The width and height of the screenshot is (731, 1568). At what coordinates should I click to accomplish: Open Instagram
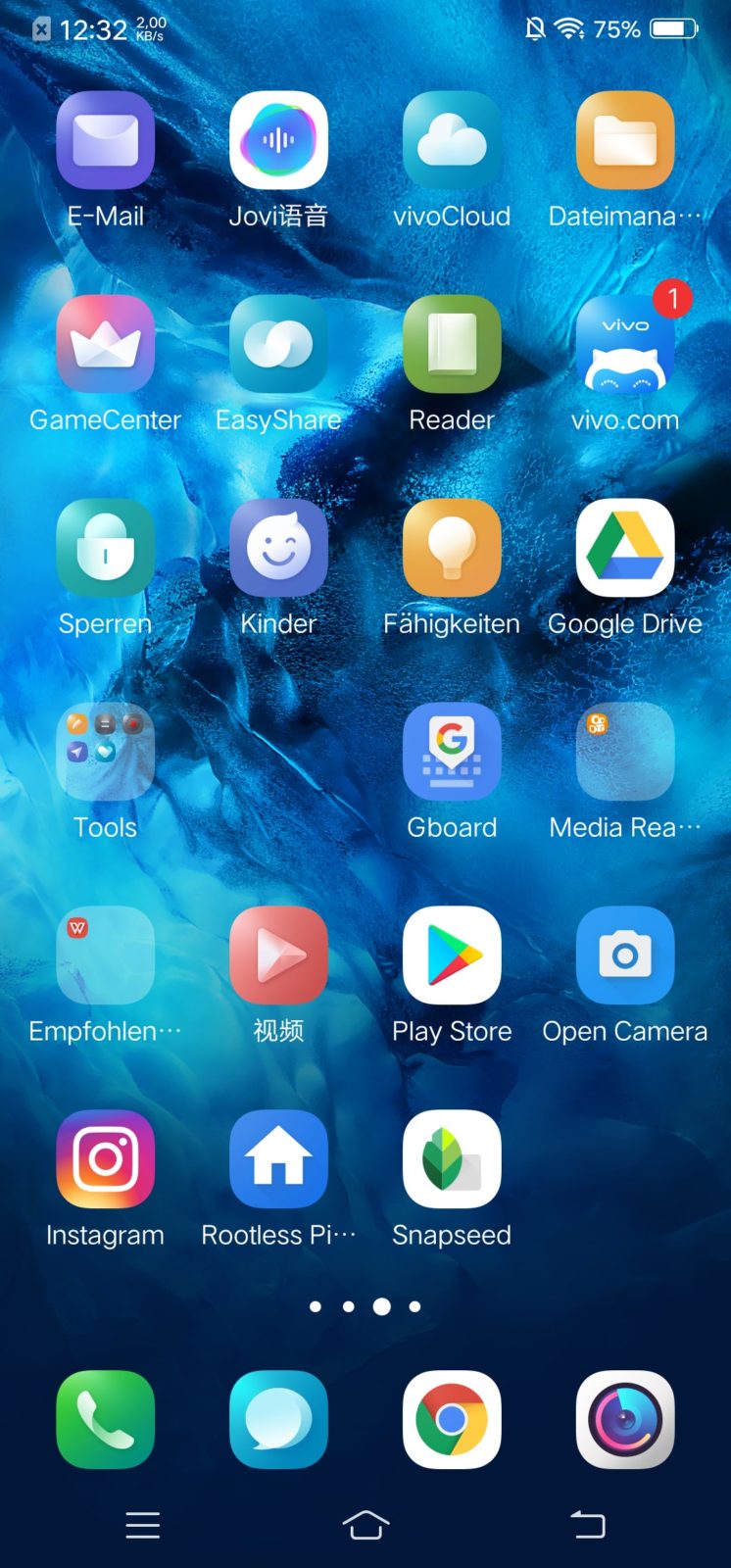point(105,1159)
